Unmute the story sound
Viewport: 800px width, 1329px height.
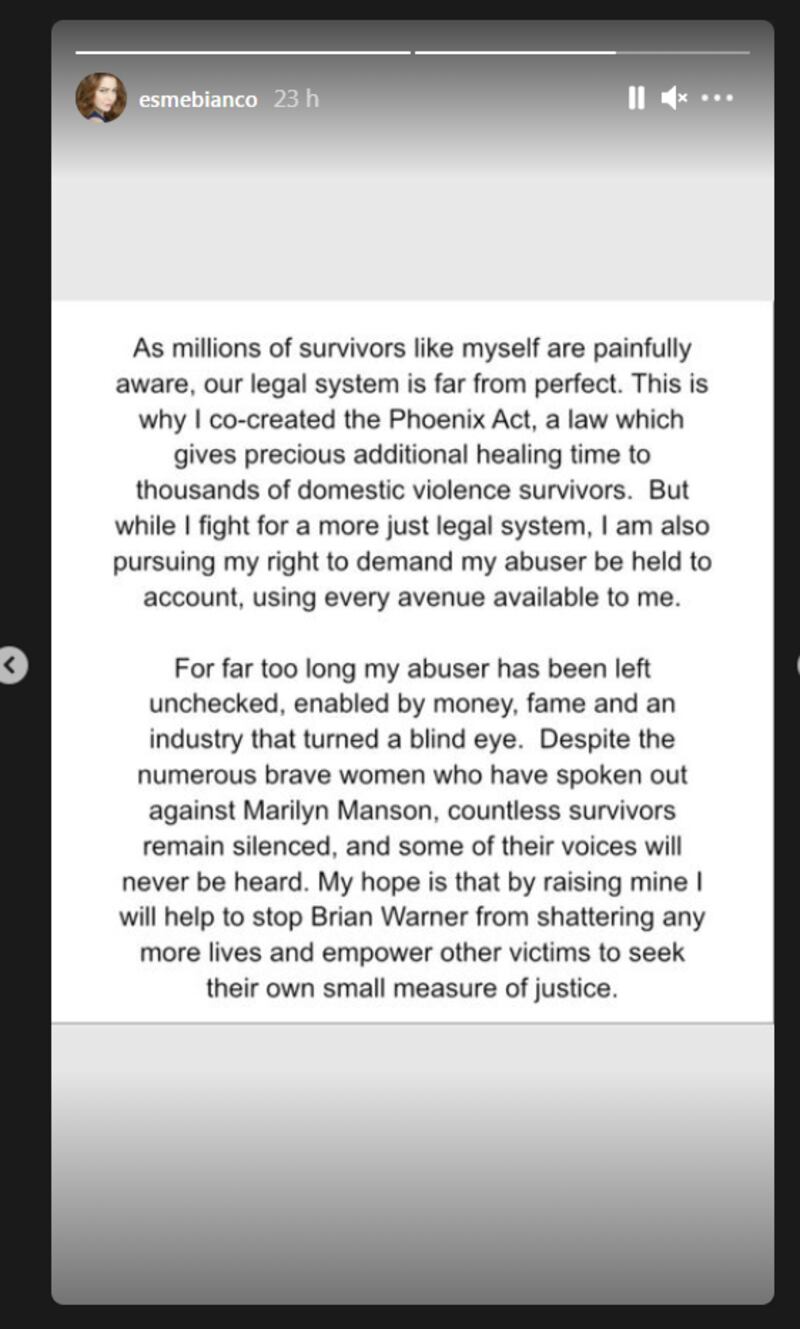pyautogui.click(x=674, y=98)
